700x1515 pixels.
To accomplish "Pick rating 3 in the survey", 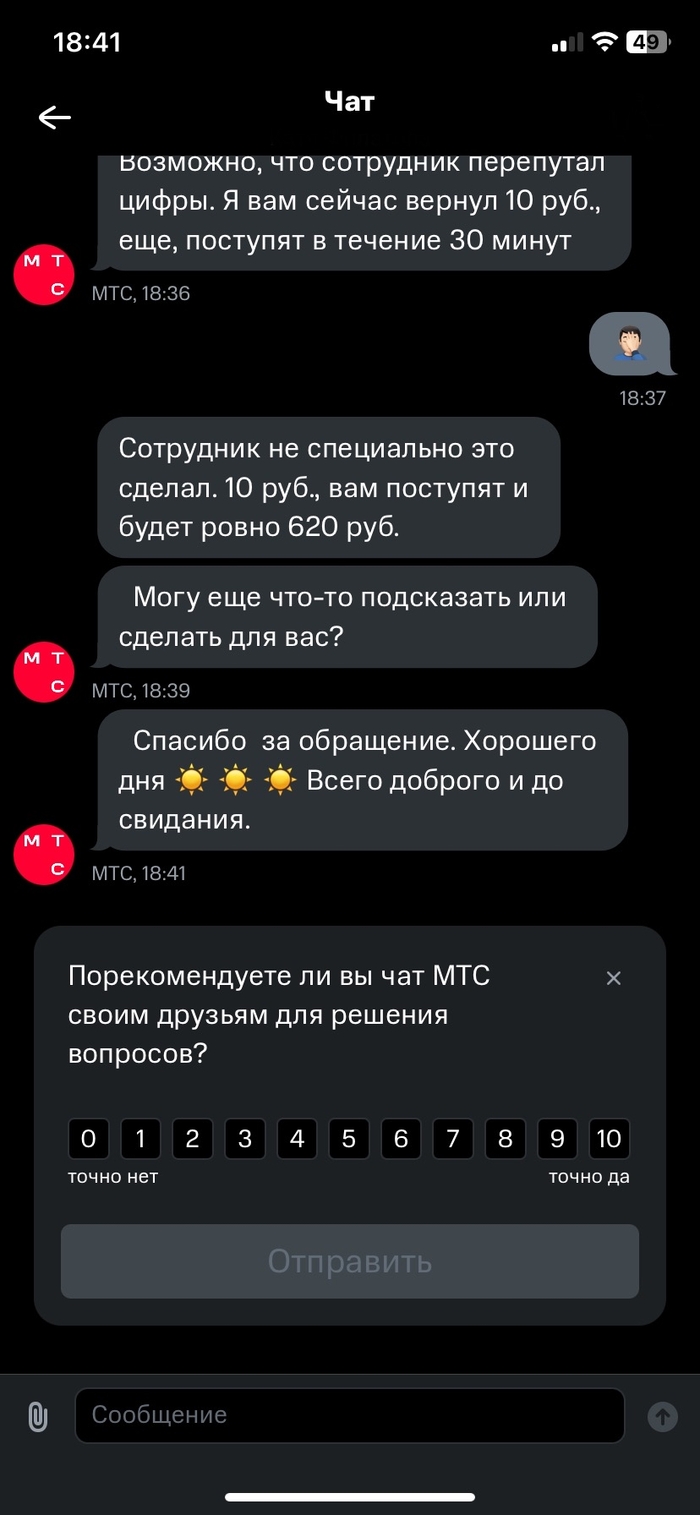I will [x=245, y=1139].
